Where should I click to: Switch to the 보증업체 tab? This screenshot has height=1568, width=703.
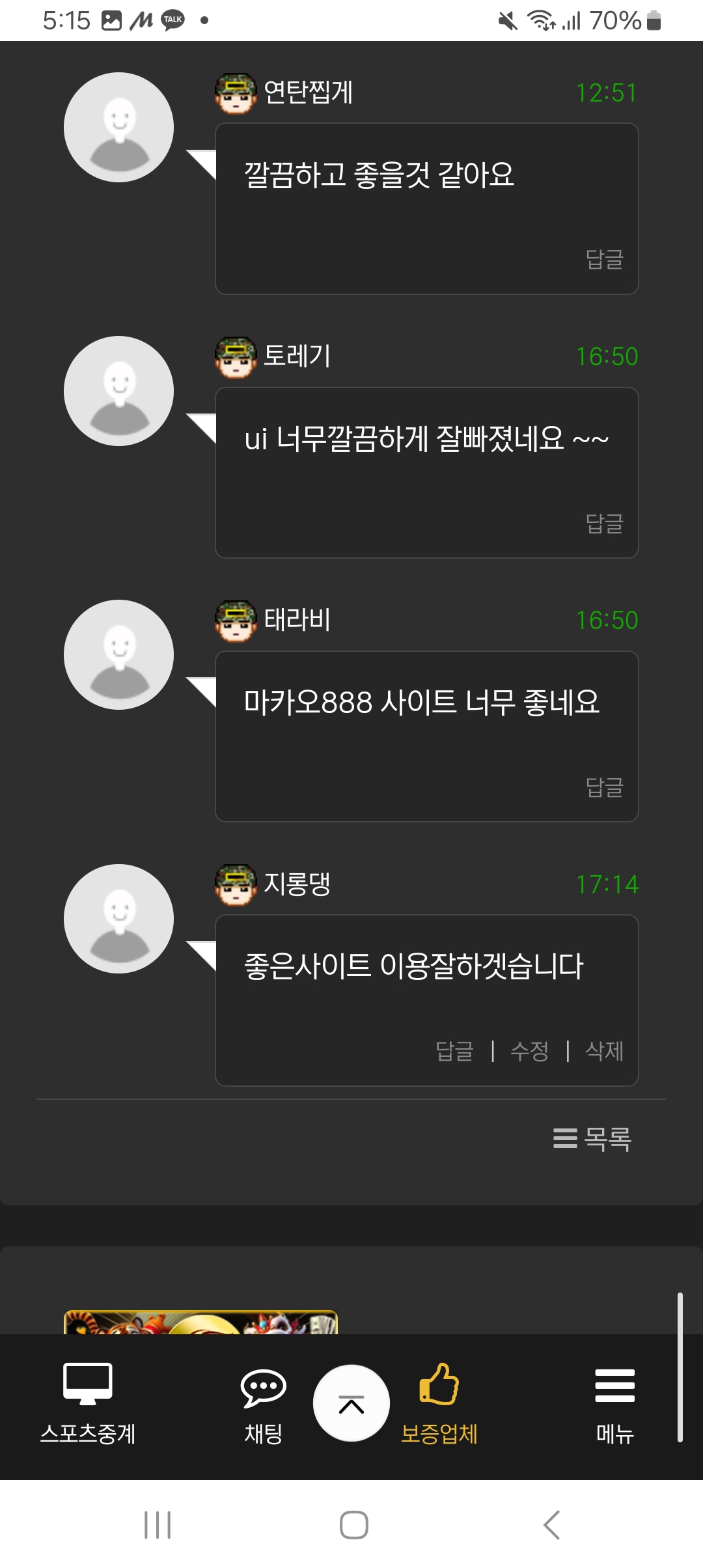coord(439,1404)
